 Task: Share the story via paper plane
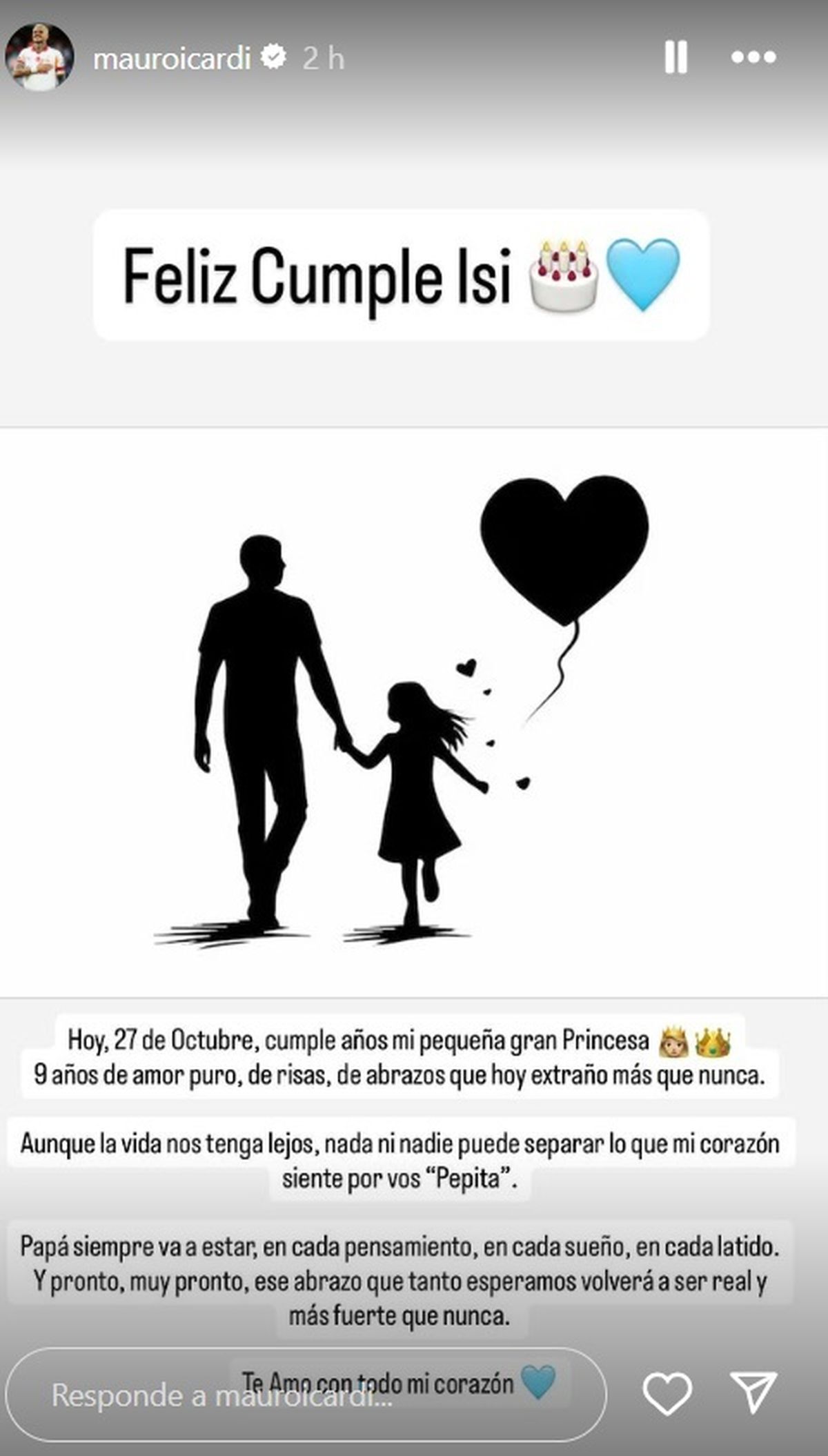[x=754, y=1393]
